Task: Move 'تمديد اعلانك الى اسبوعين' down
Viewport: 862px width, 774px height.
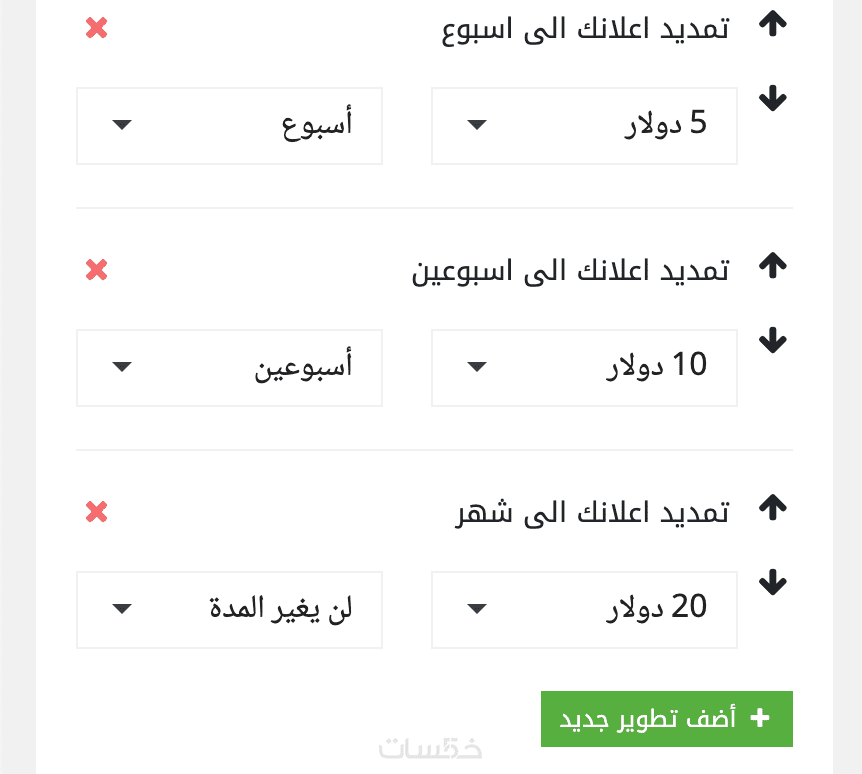Action: tap(772, 341)
